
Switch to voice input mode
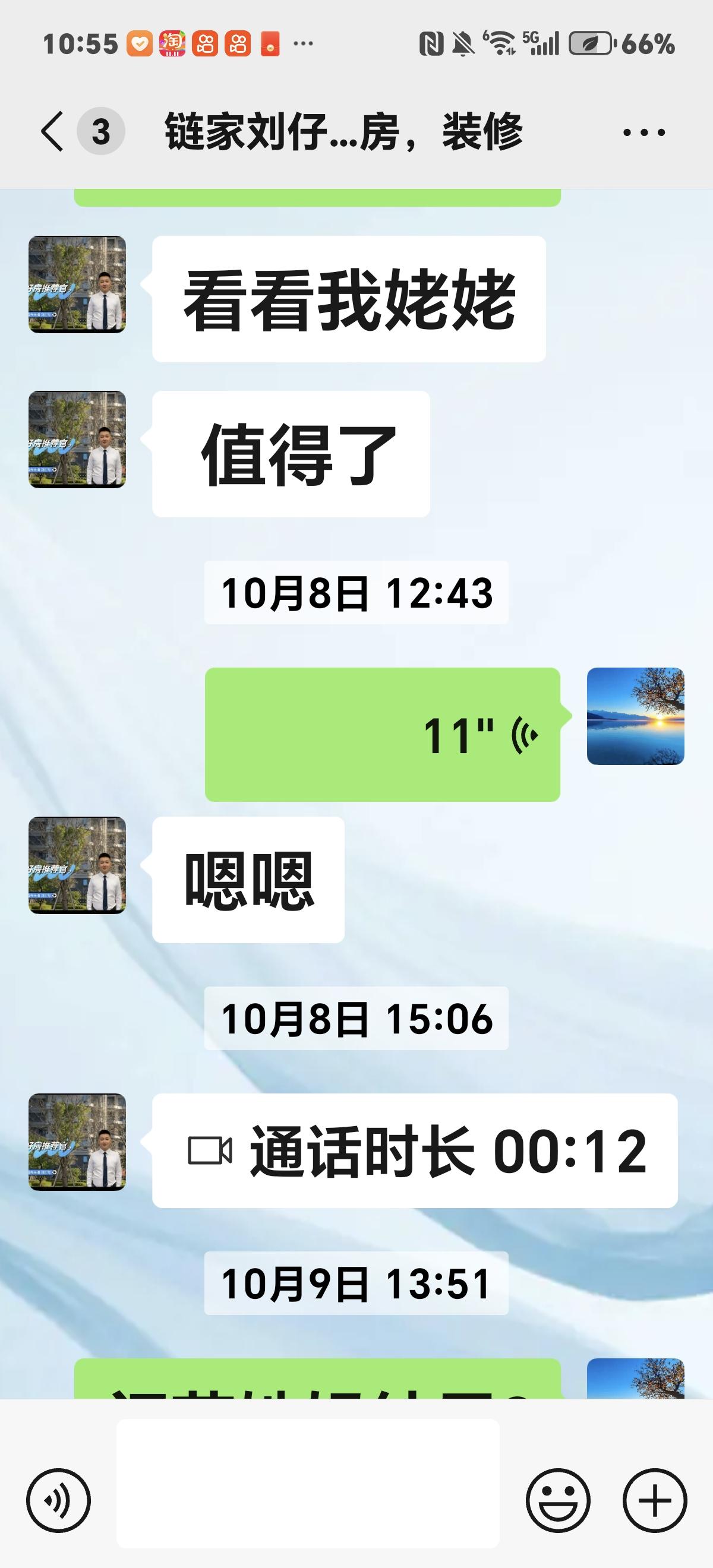57,1499
